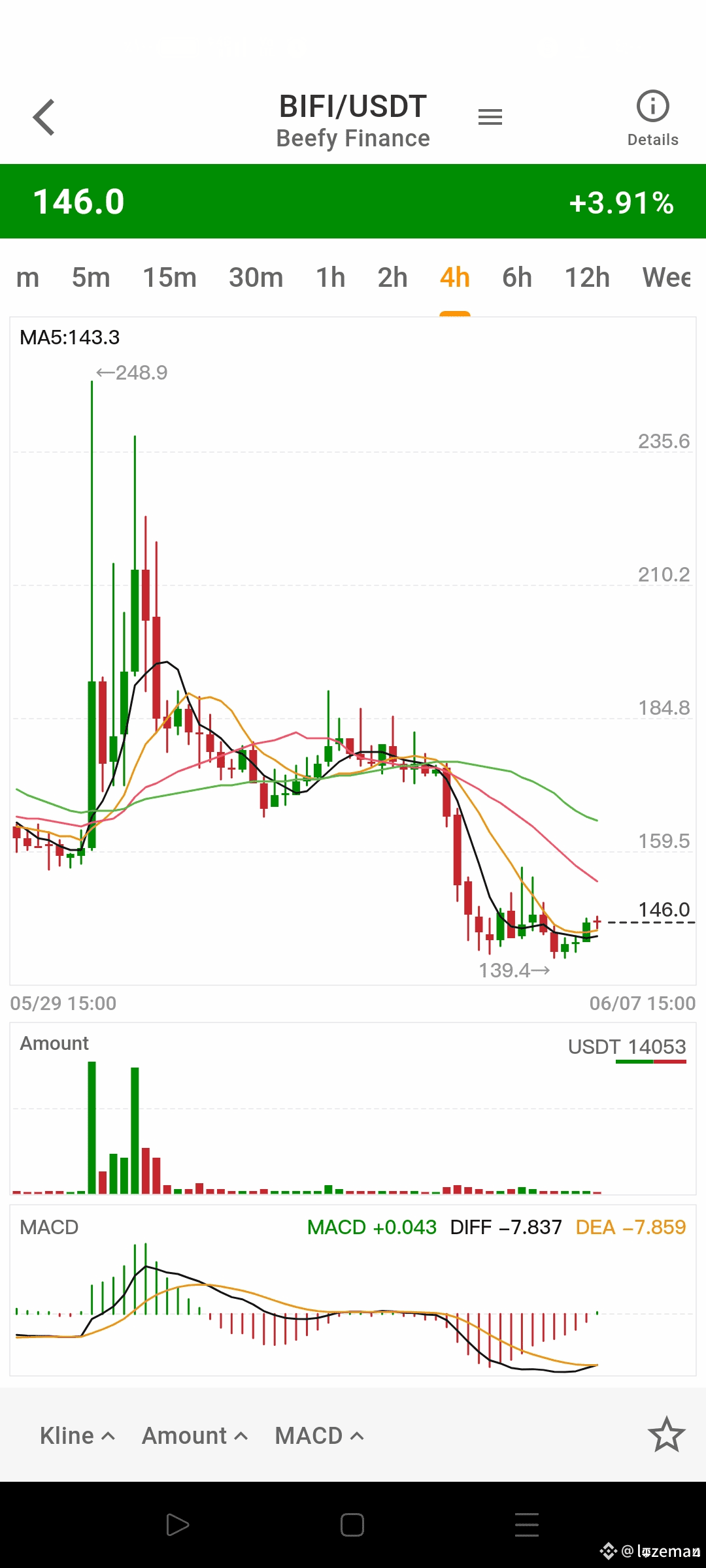Screen dimensions: 706x1568
Task: Open recent apps from the navigation bar
Action: tap(526, 1525)
